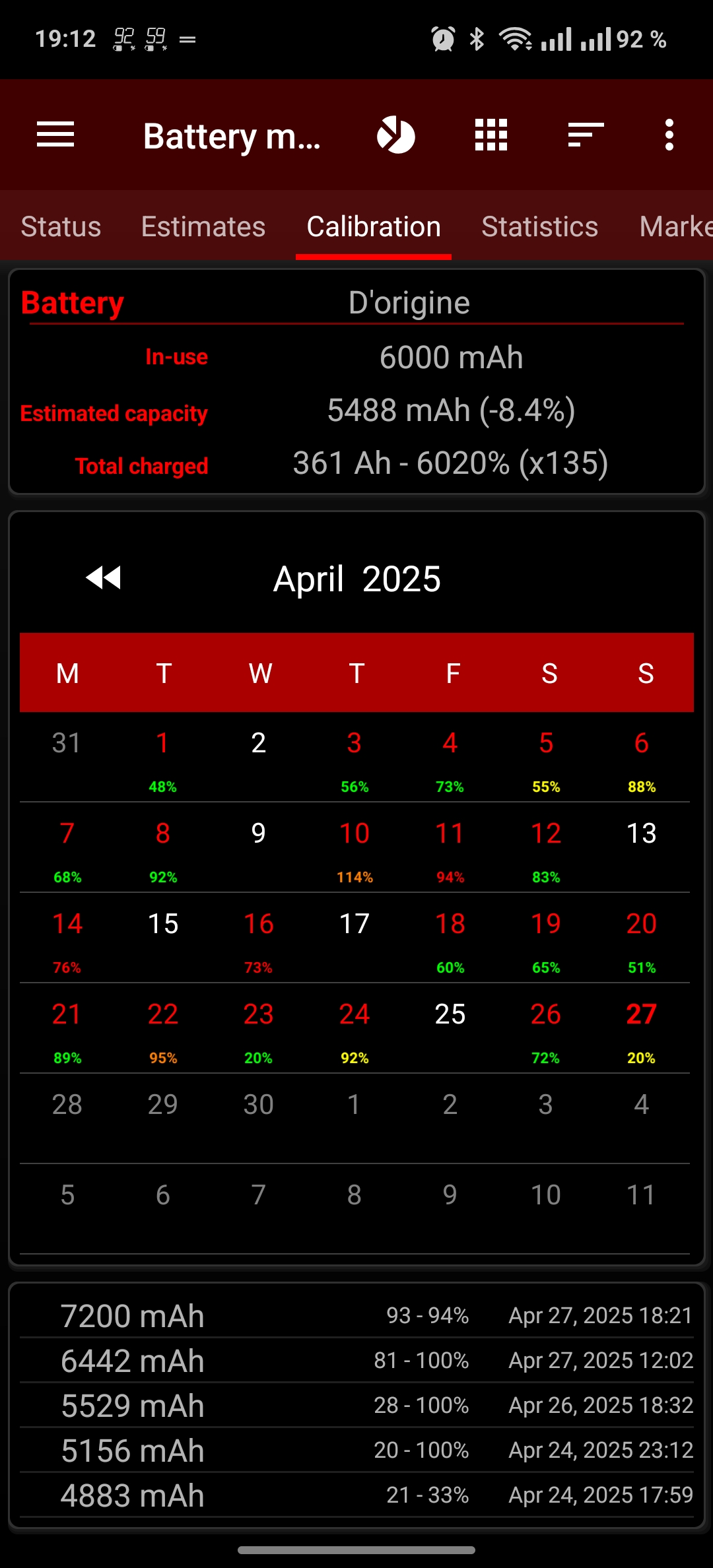This screenshot has width=713, height=1568.
Task: Select April 22 showing 95%
Action: coord(163,1028)
